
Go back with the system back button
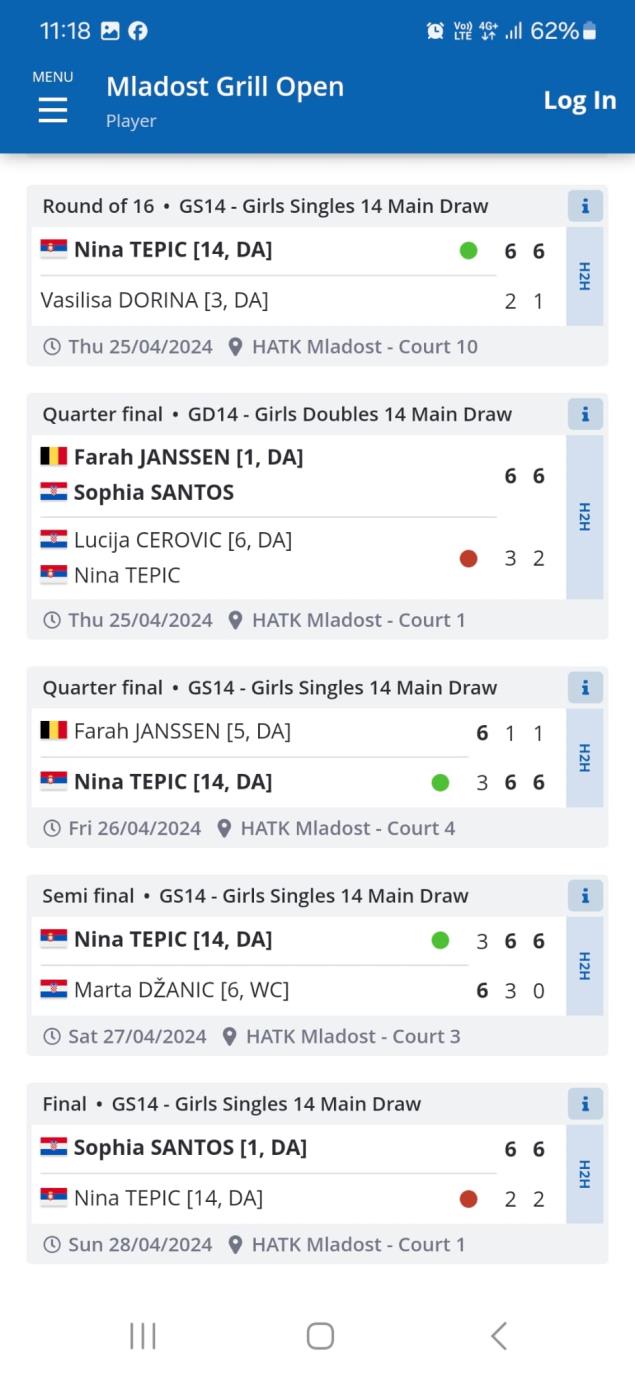(x=498, y=1335)
